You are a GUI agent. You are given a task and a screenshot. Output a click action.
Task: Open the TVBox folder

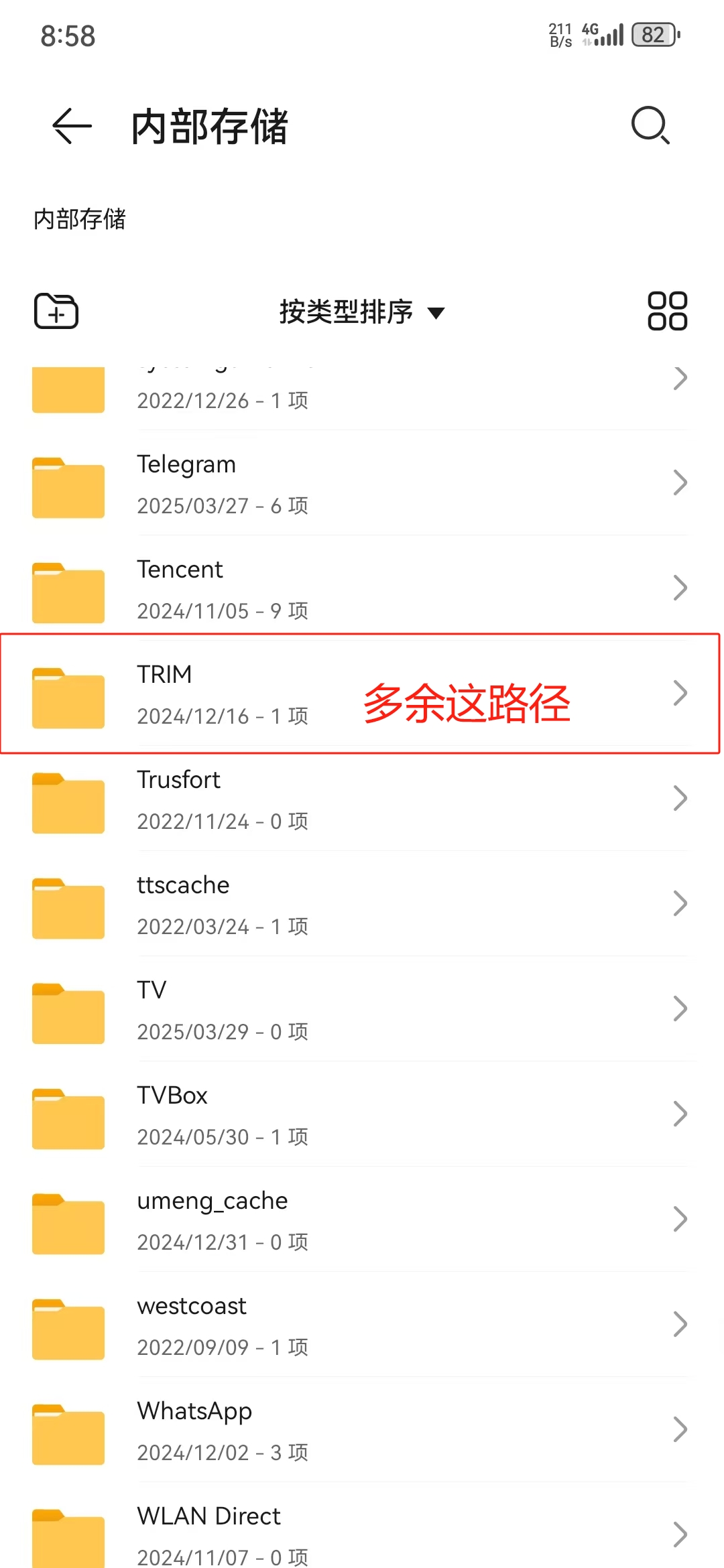[362, 1114]
